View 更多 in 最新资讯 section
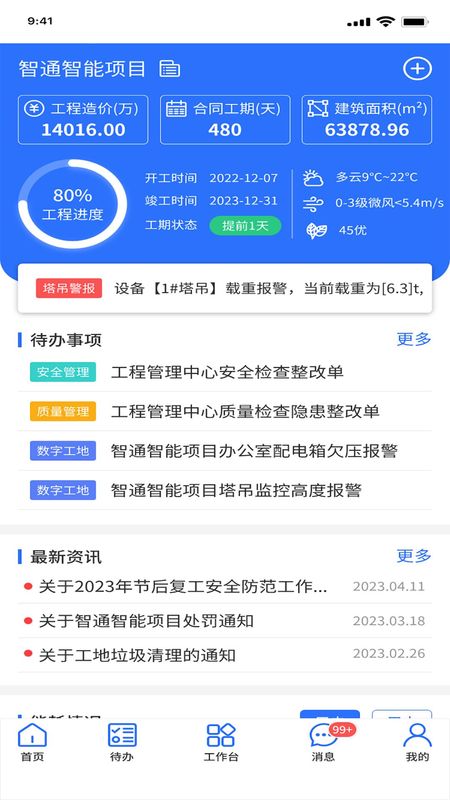Viewport: 450px width, 800px height. (x=414, y=556)
